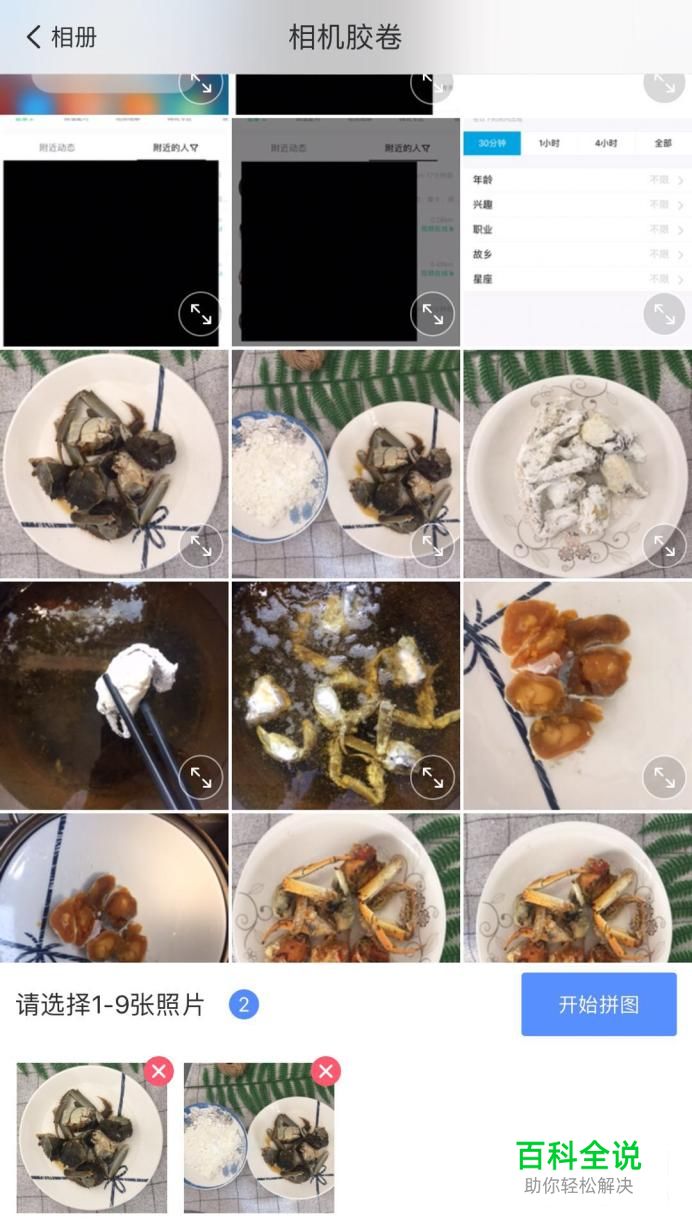Tap 开始拼图 to start the collage

tap(598, 1004)
